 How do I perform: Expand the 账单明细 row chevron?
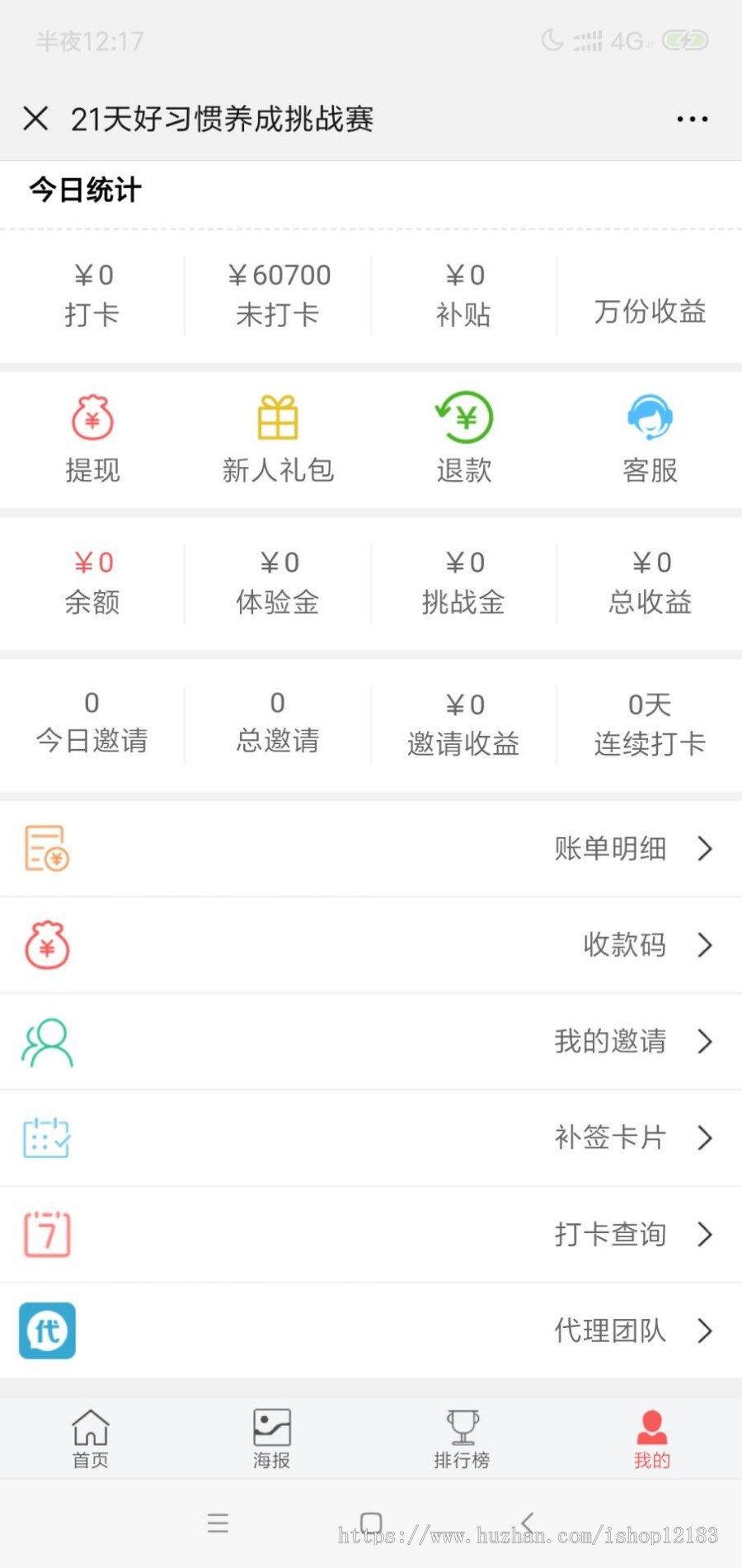click(x=706, y=849)
